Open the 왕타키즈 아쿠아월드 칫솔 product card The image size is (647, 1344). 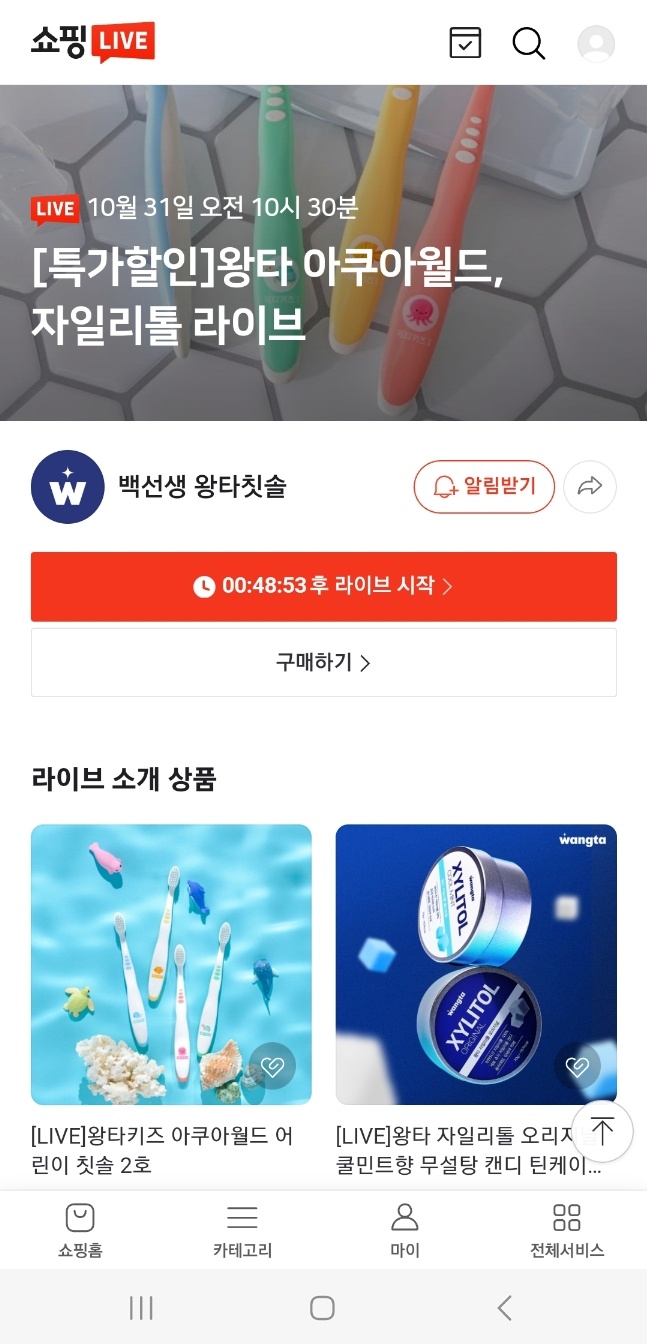171,964
